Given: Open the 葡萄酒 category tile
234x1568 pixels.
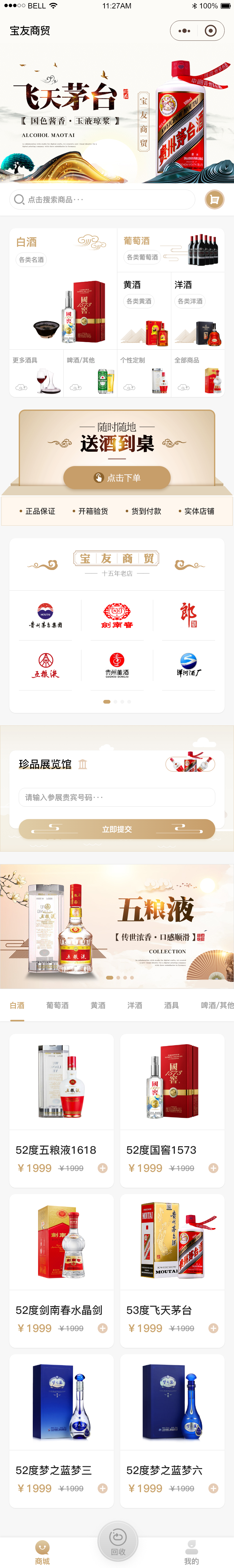Looking at the screenshot, I should pyautogui.click(x=170, y=249).
